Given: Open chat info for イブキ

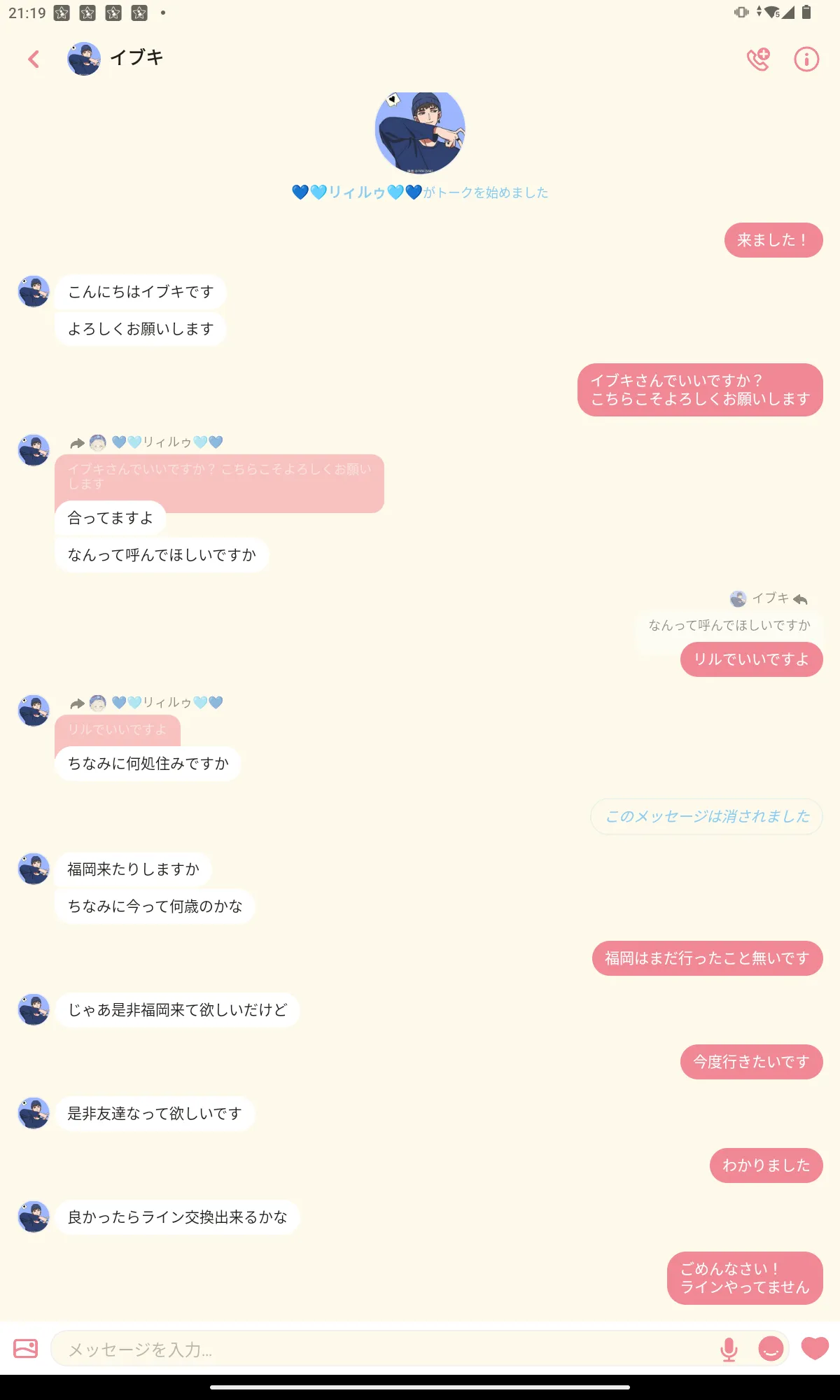Looking at the screenshot, I should pyautogui.click(x=806, y=59).
